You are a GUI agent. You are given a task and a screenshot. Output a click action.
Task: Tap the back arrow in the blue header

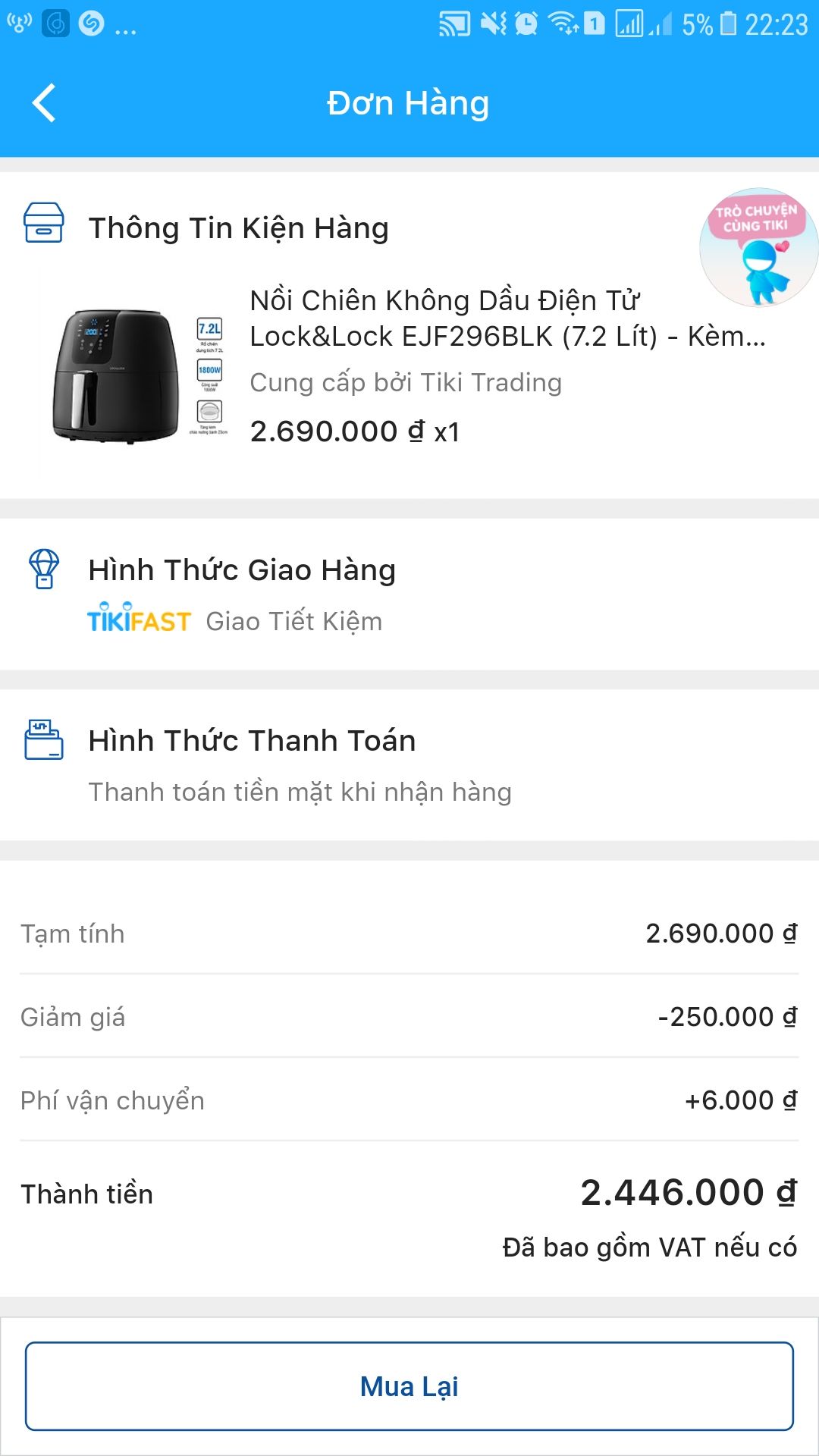coord(43,103)
